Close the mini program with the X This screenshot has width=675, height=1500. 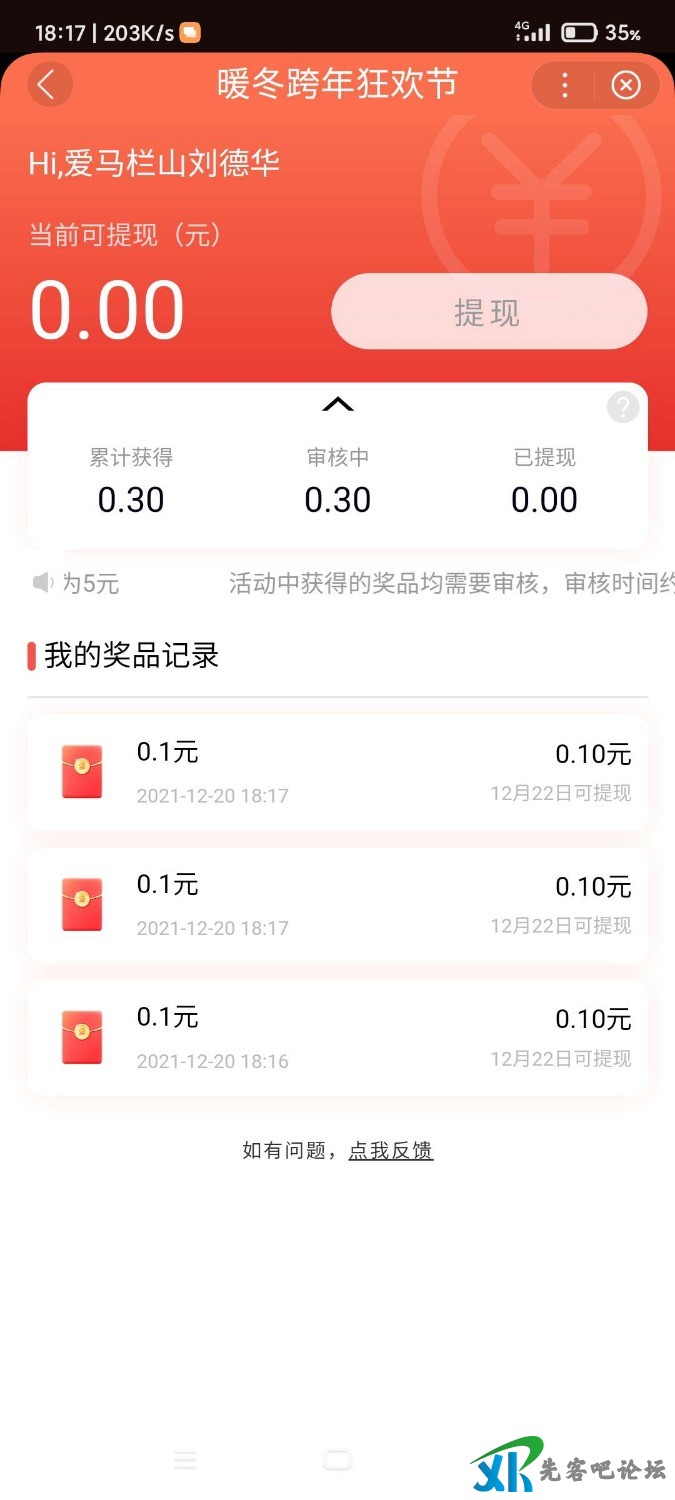[626, 86]
